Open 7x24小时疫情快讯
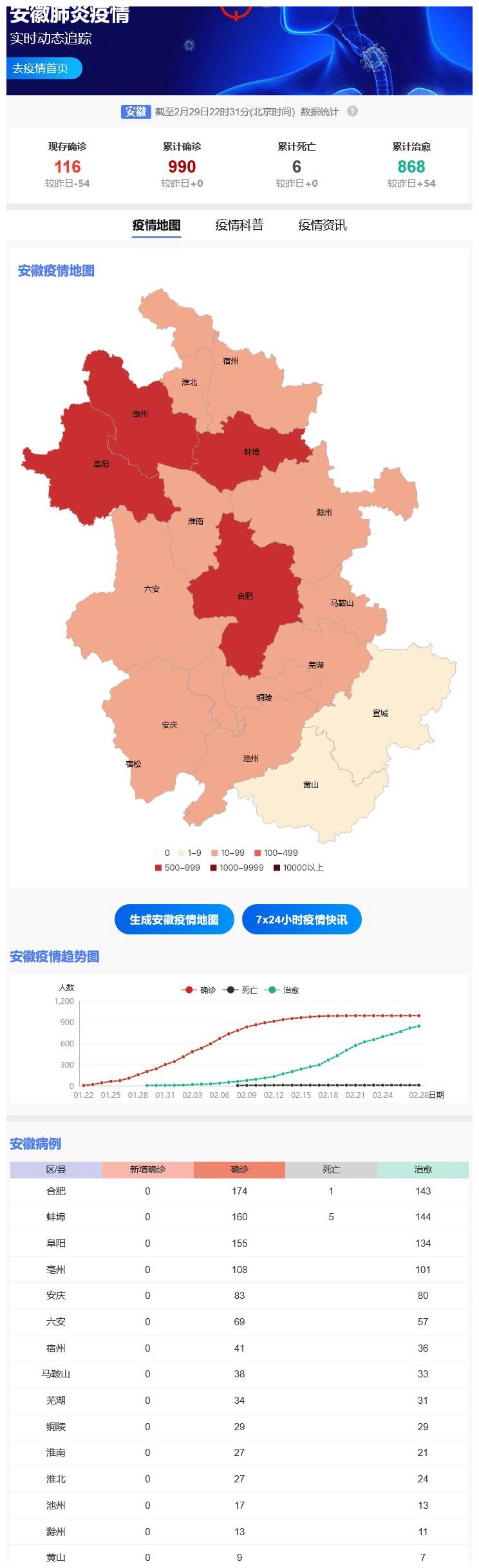Image resolution: width=479 pixels, height=1568 pixels. [x=301, y=920]
